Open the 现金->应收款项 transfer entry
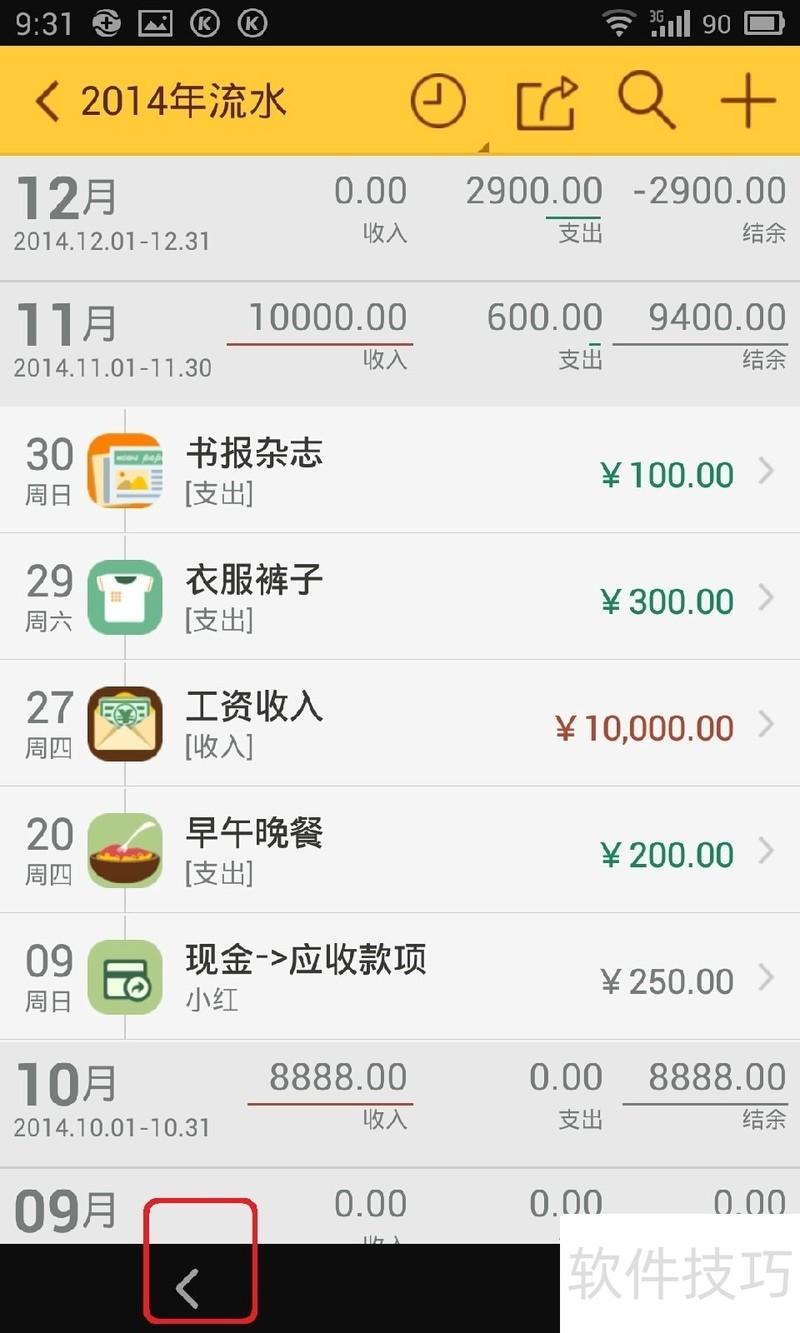Viewport: 800px width, 1333px height. point(400,976)
